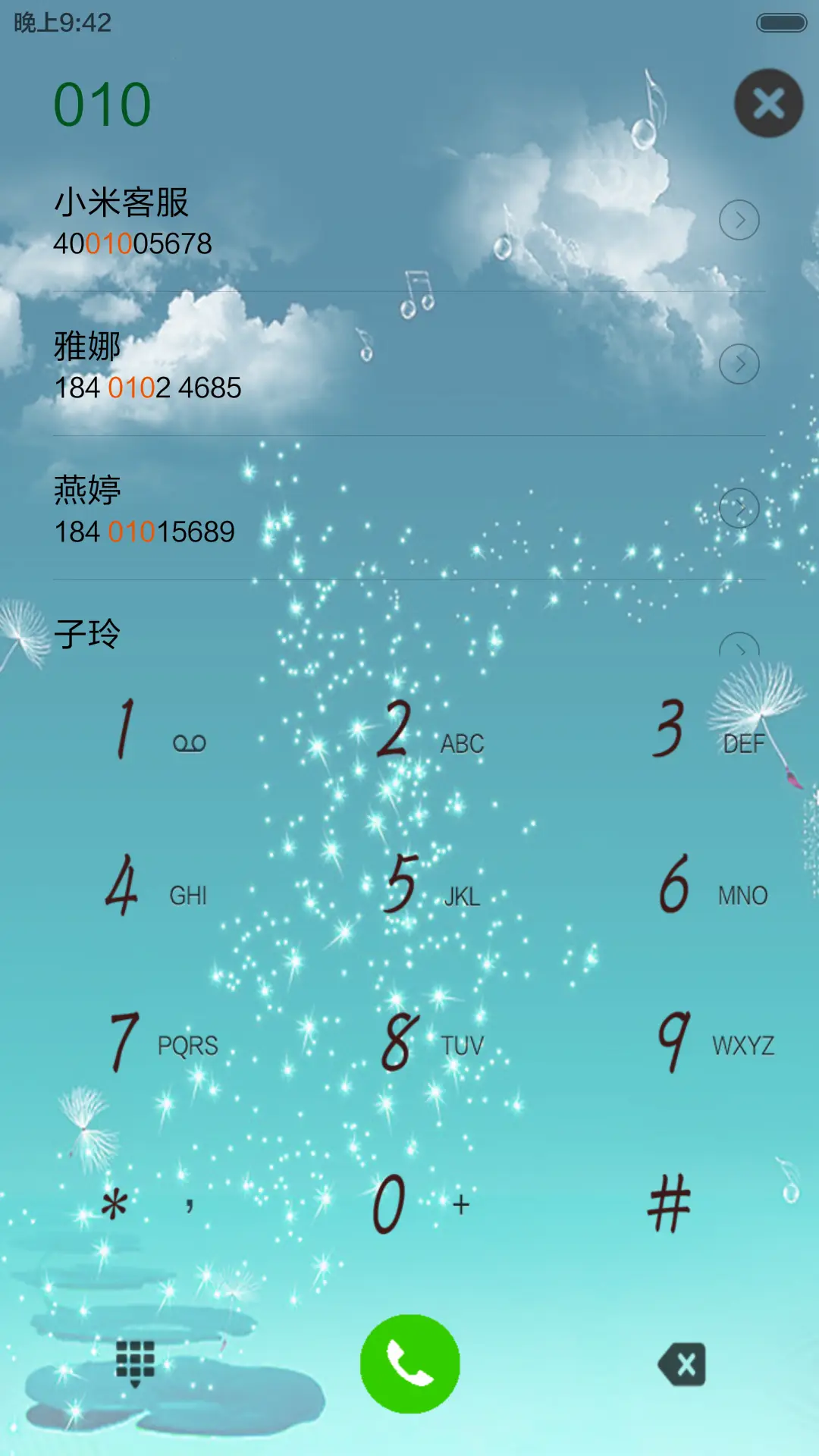This screenshot has width=819, height=1456.
Task: Open details arrow next to 雅娜
Action: click(x=738, y=363)
